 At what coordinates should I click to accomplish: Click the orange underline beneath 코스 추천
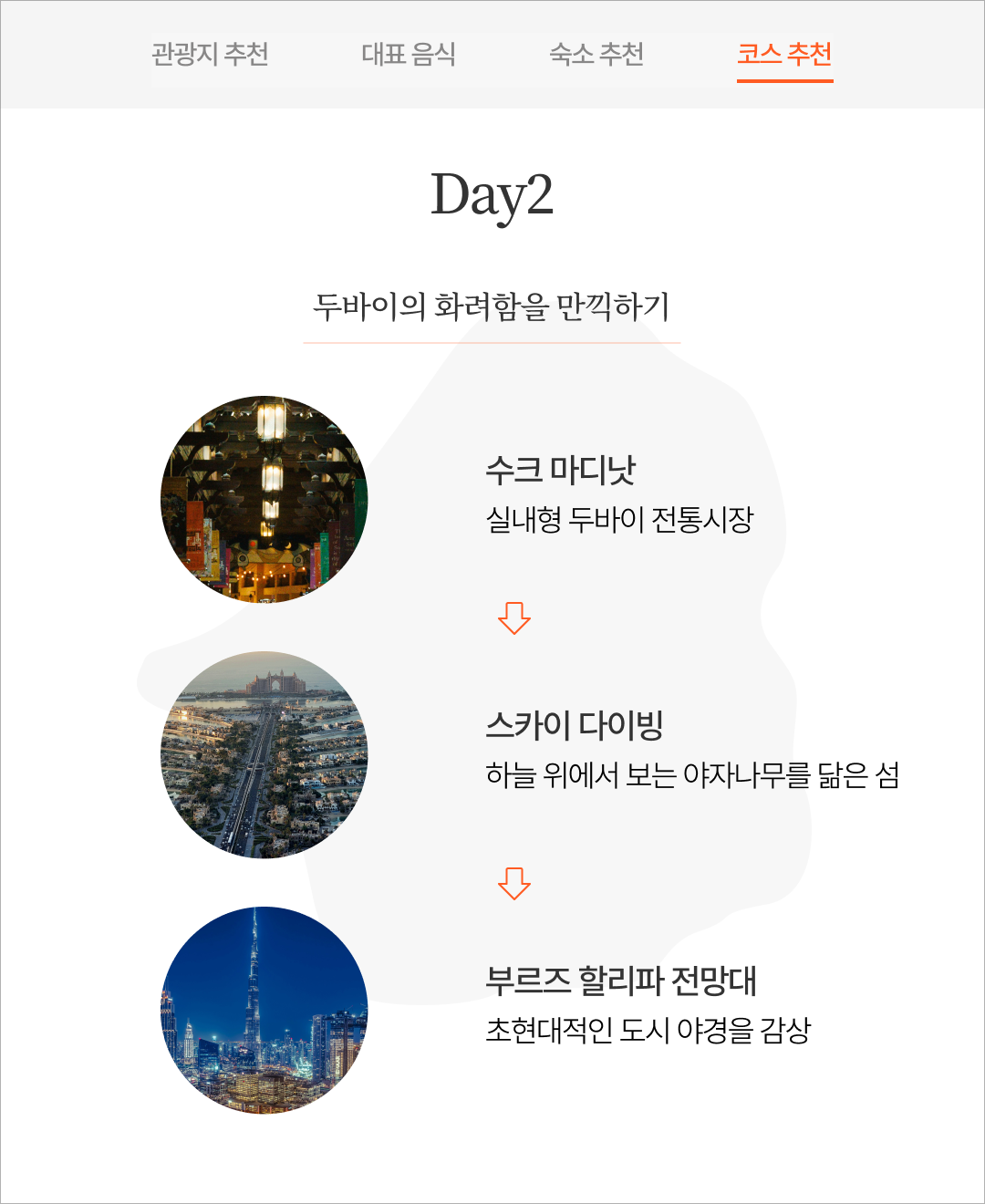click(x=786, y=79)
